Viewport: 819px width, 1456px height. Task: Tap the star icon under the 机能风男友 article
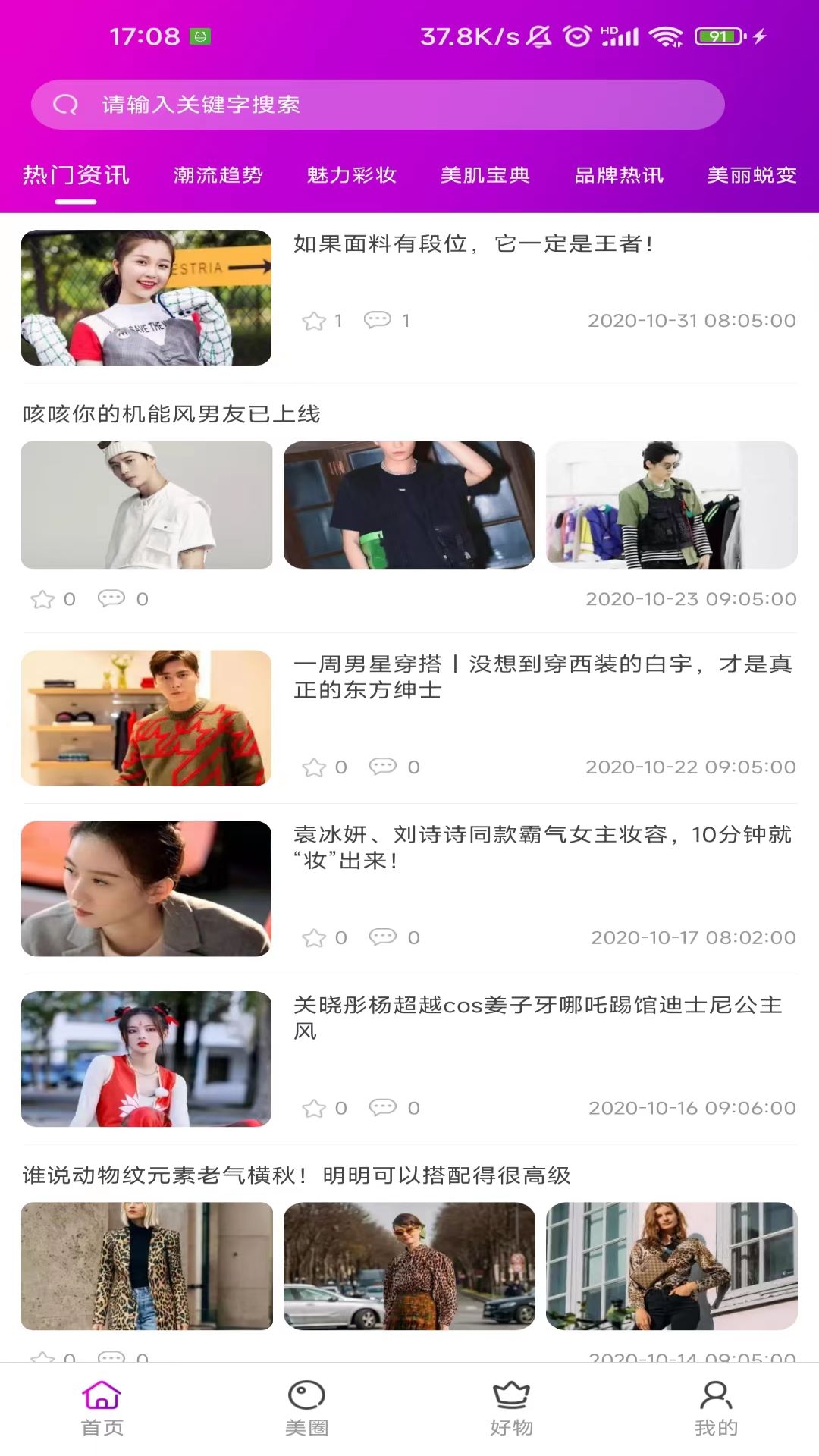point(42,598)
